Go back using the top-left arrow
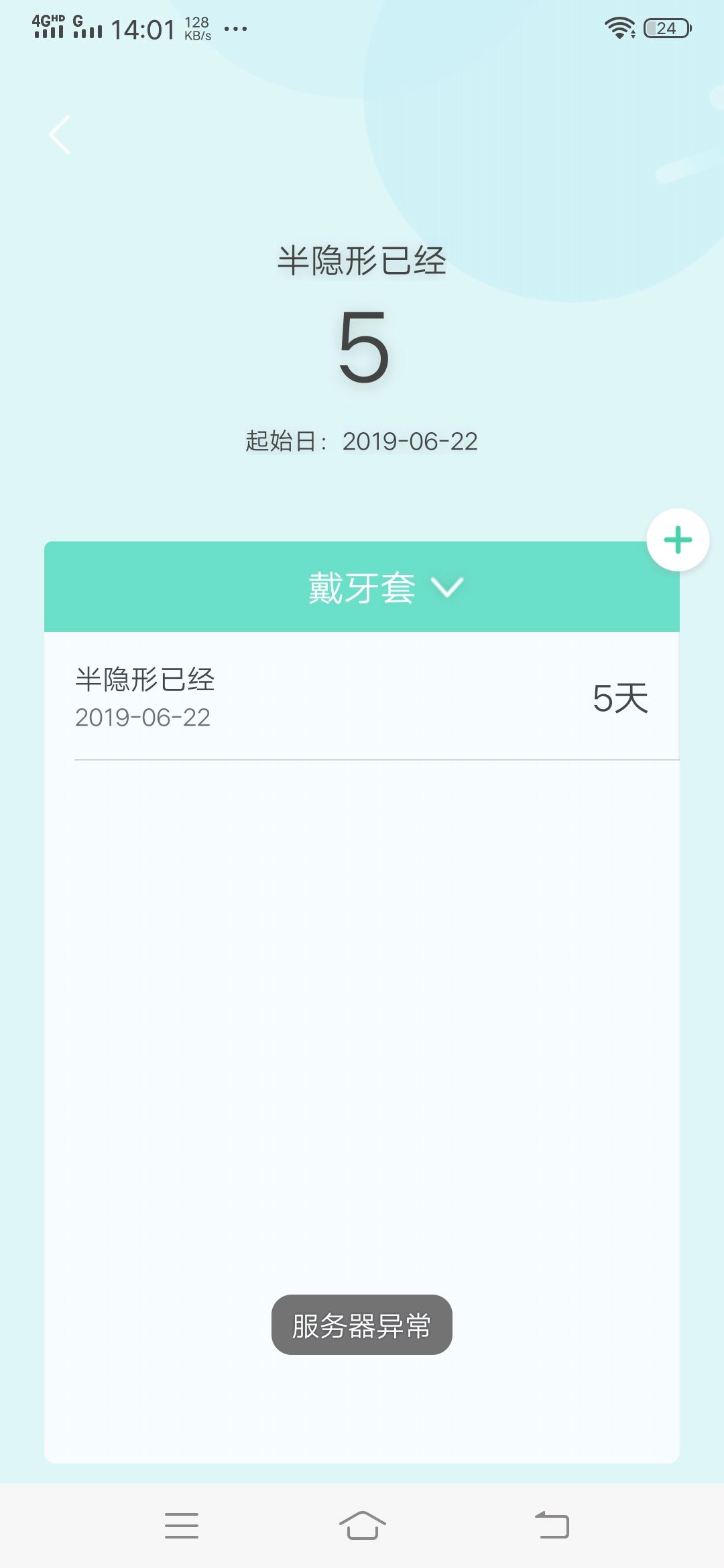This screenshot has height=1568, width=724. point(60,135)
